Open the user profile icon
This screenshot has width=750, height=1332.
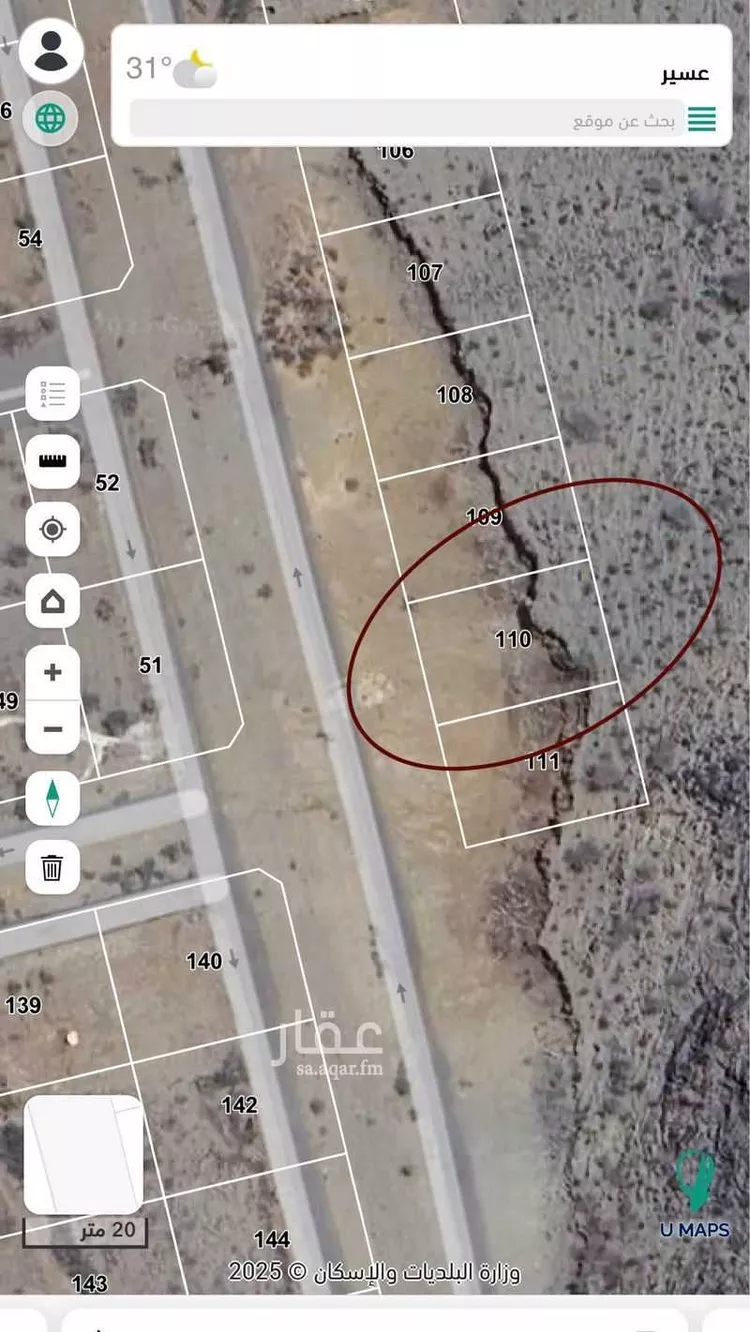[51, 51]
